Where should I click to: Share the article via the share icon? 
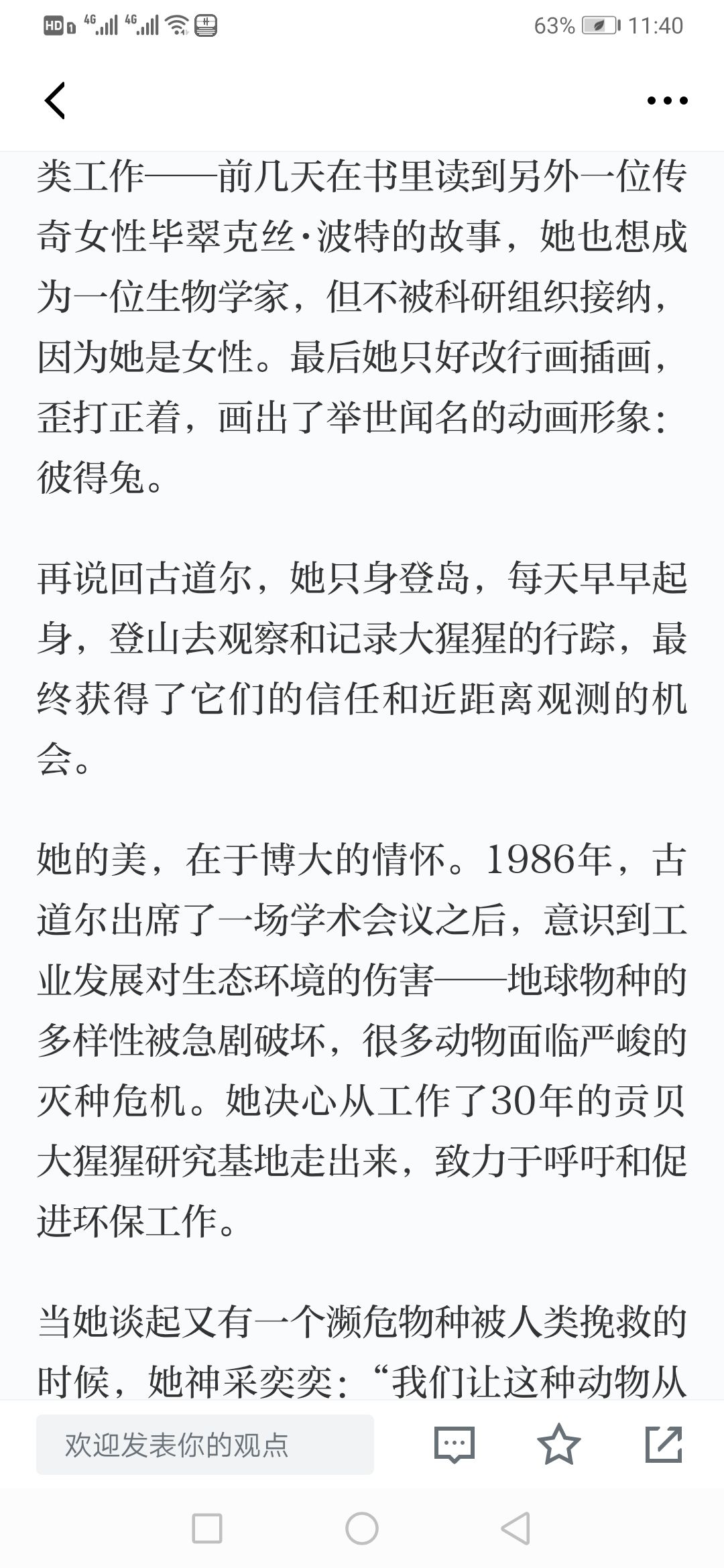tap(663, 1444)
